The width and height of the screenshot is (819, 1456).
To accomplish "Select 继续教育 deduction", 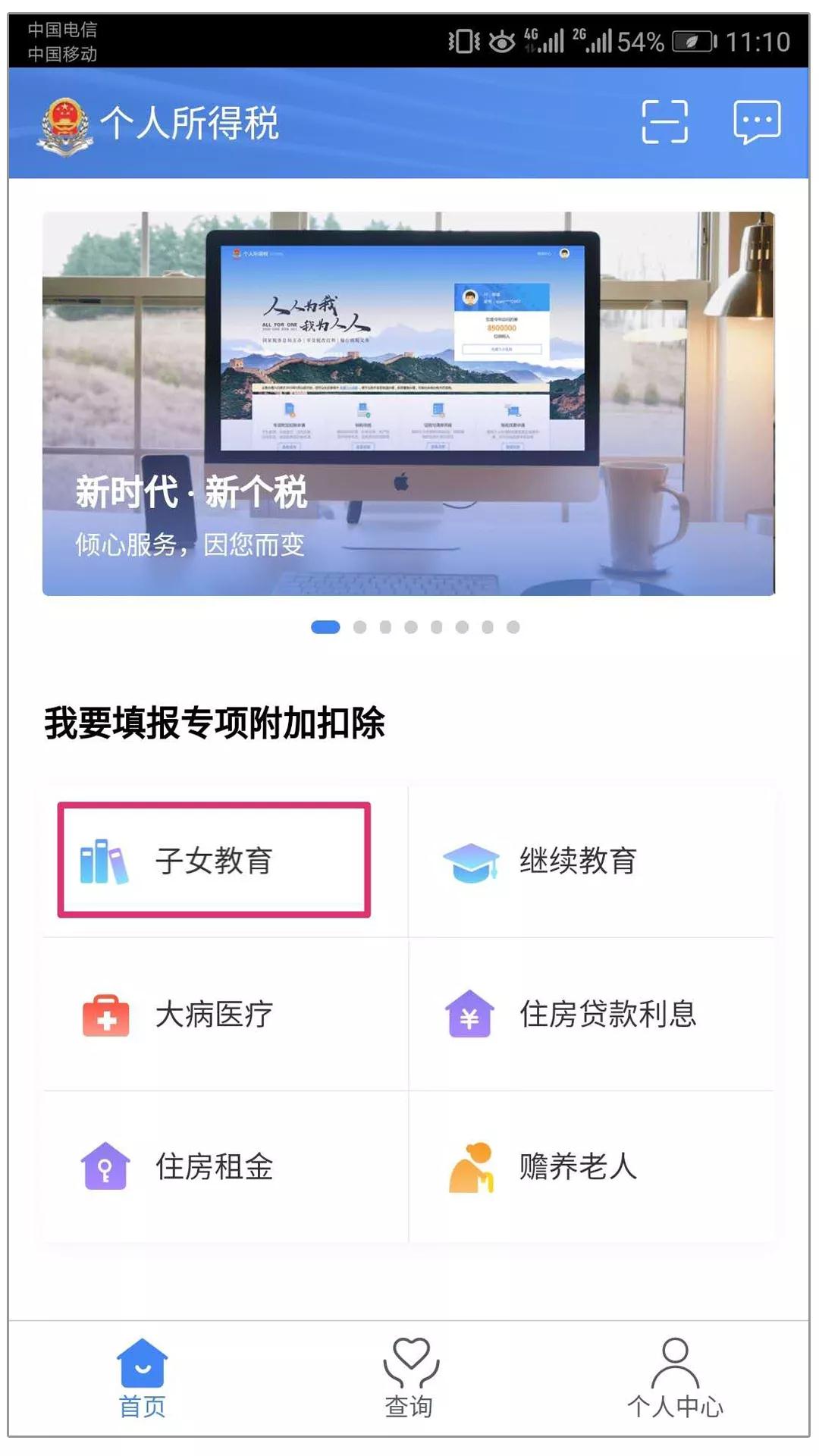I will click(x=578, y=861).
